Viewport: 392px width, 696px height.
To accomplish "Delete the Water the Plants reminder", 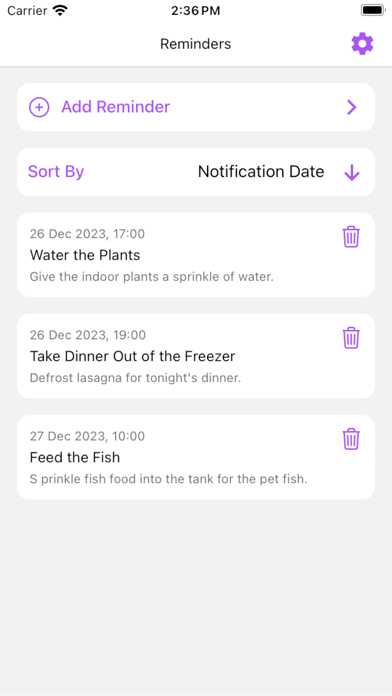I will 351,237.
